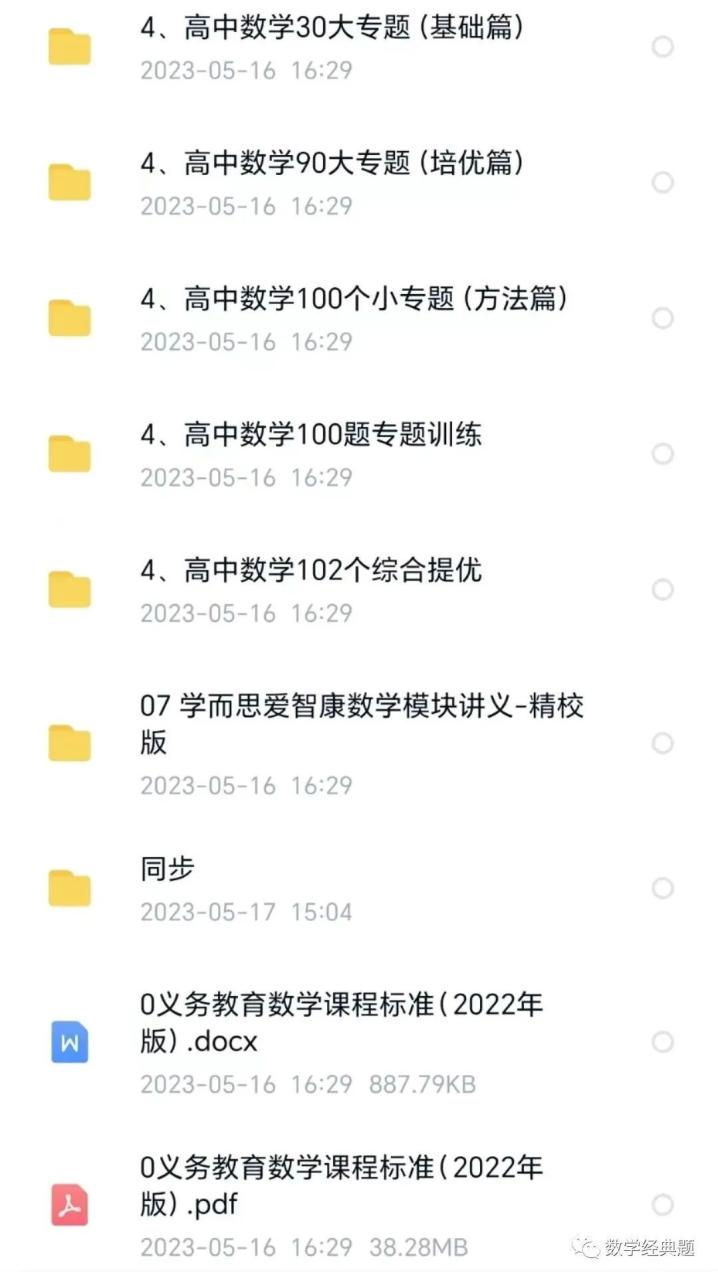Select the .pdf file's checkbox
The width and height of the screenshot is (718, 1280).
tap(662, 1205)
